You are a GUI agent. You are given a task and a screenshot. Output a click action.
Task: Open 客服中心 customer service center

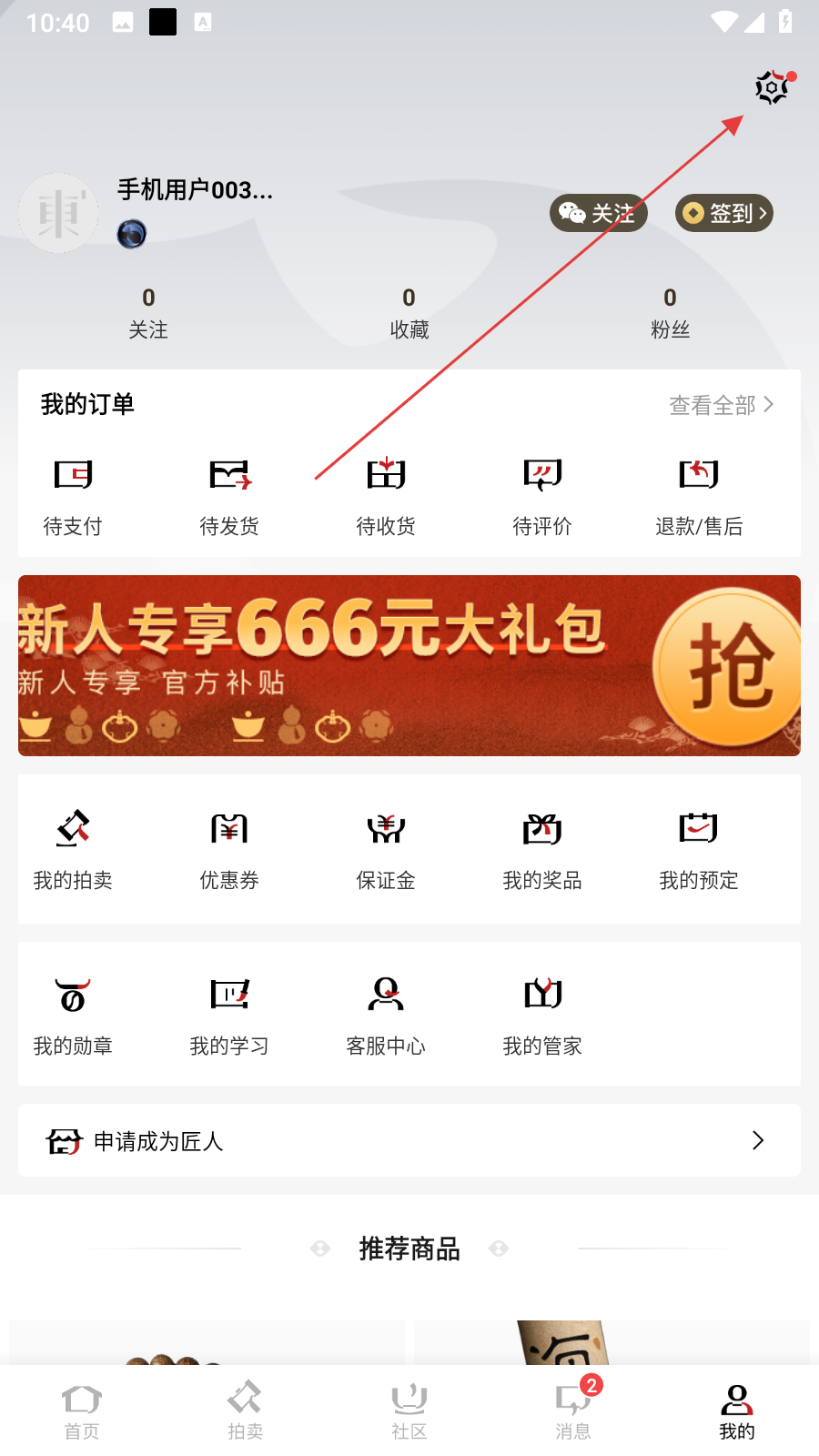pyautogui.click(x=386, y=1015)
